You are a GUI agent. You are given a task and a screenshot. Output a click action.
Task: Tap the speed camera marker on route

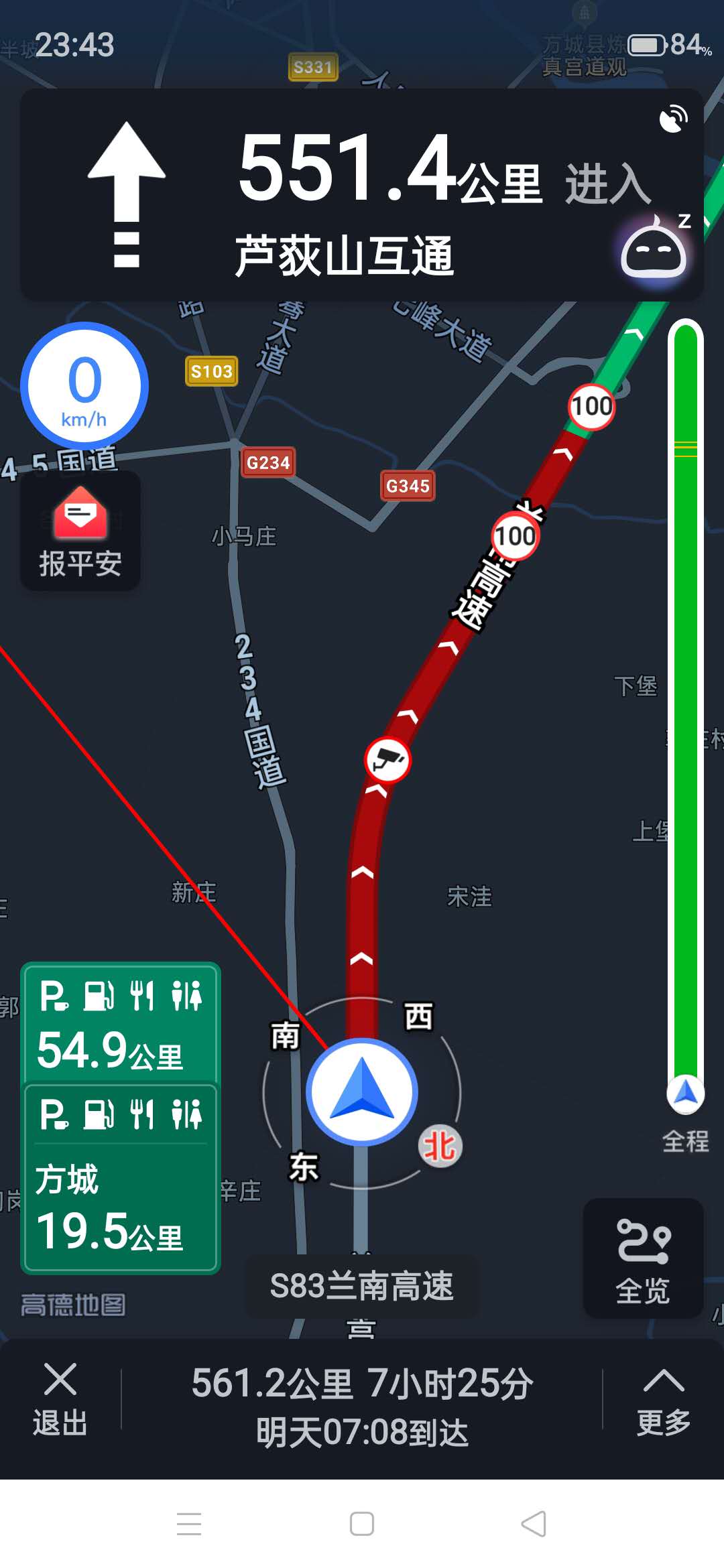click(387, 760)
